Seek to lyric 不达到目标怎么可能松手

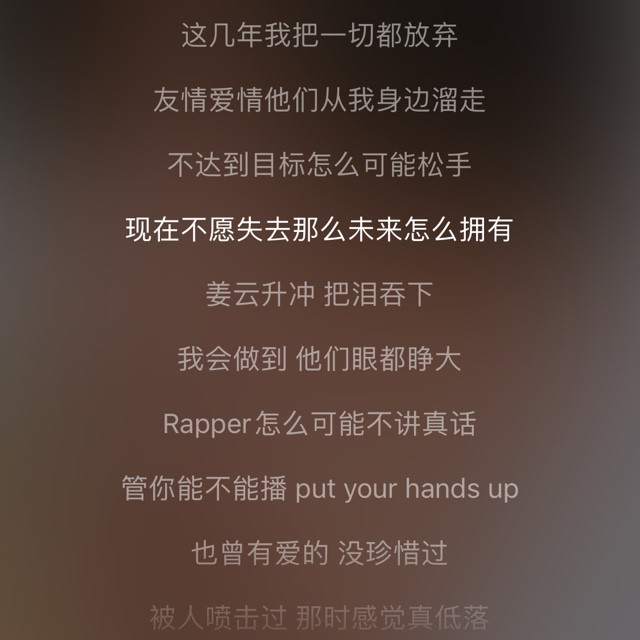(x=319, y=164)
